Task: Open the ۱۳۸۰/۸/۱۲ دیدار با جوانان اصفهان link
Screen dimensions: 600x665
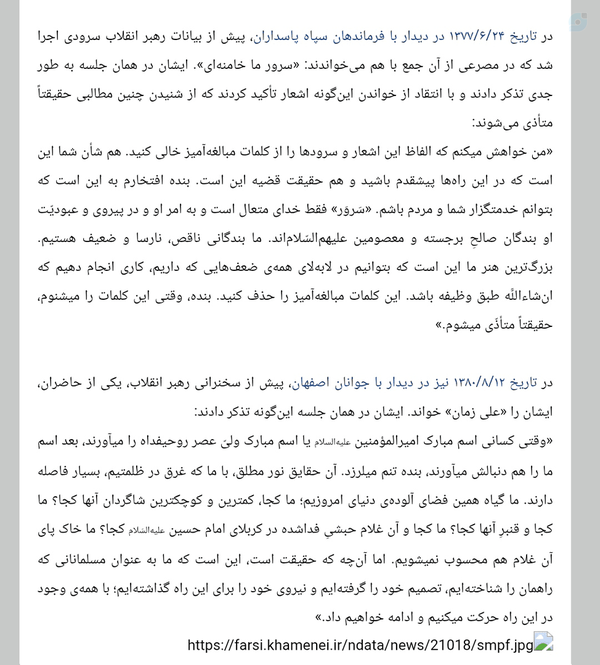Action: click(x=414, y=383)
